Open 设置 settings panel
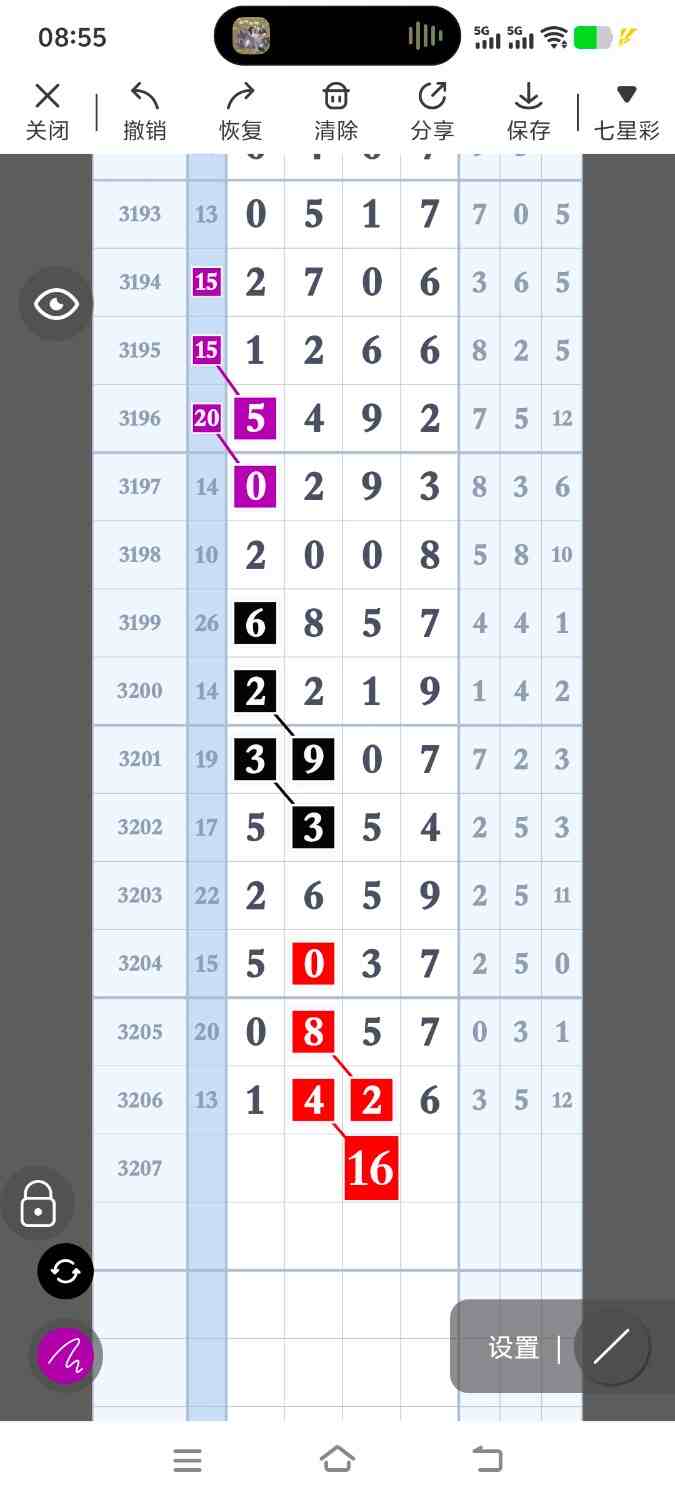This screenshot has width=675, height=1500. click(x=513, y=1347)
